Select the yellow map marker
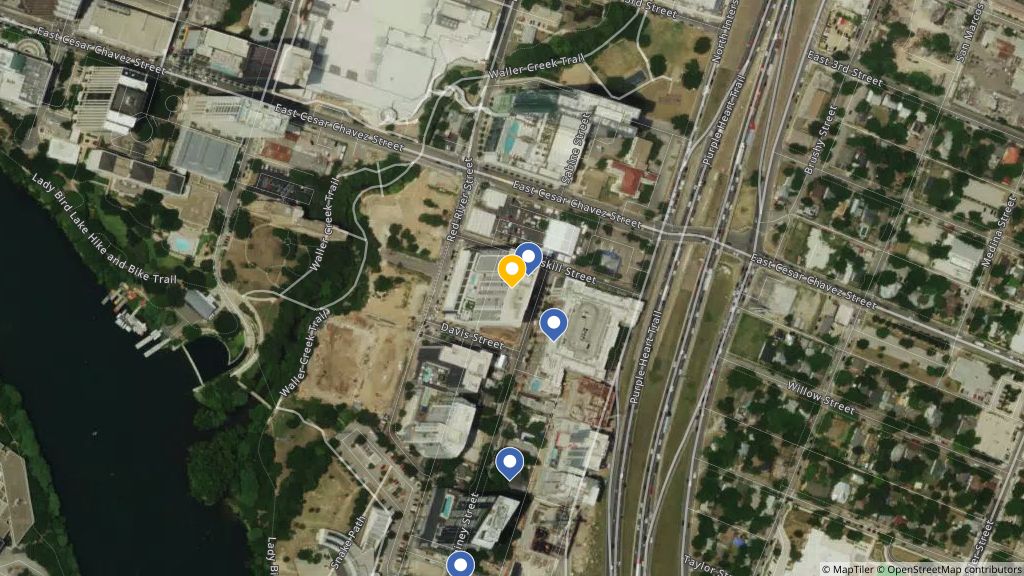1024x576 pixels. tap(511, 269)
